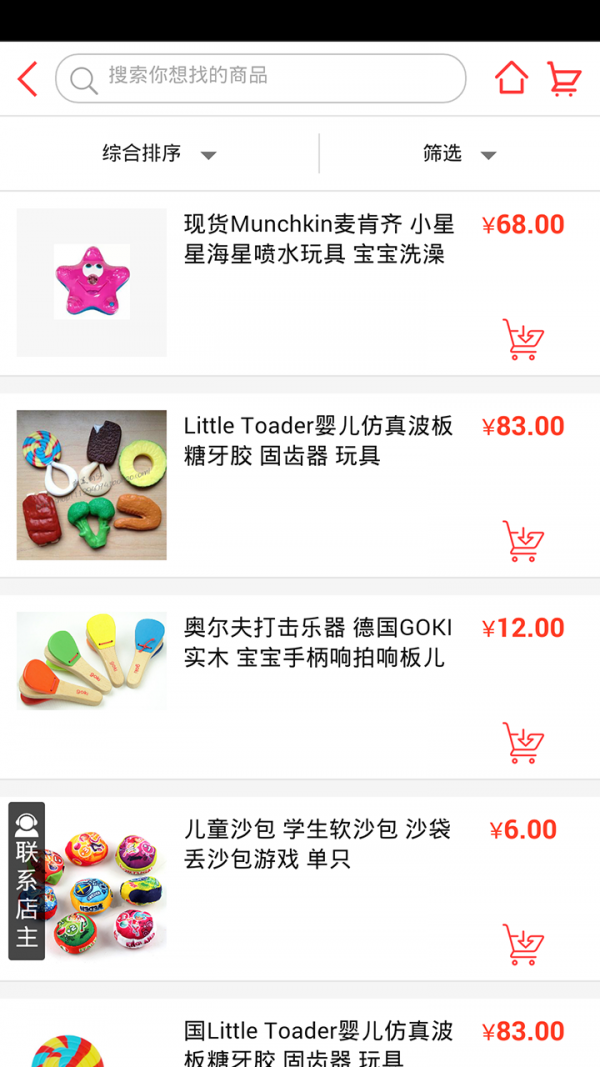Expand the 综合排序 sort dropdown
Screen dimensions: 600x1067
[160, 154]
